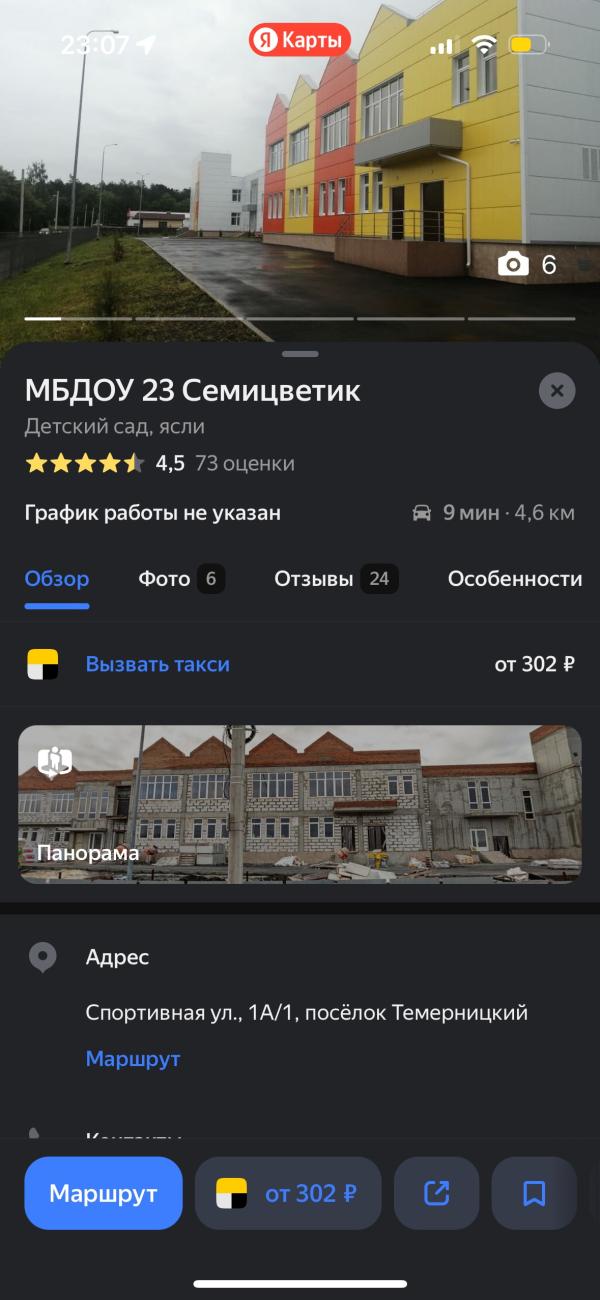Image resolution: width=600 pixels, height=1300 pixels.
Task: Open the photo gallery with 6 photos
Action: pos(528,264)
